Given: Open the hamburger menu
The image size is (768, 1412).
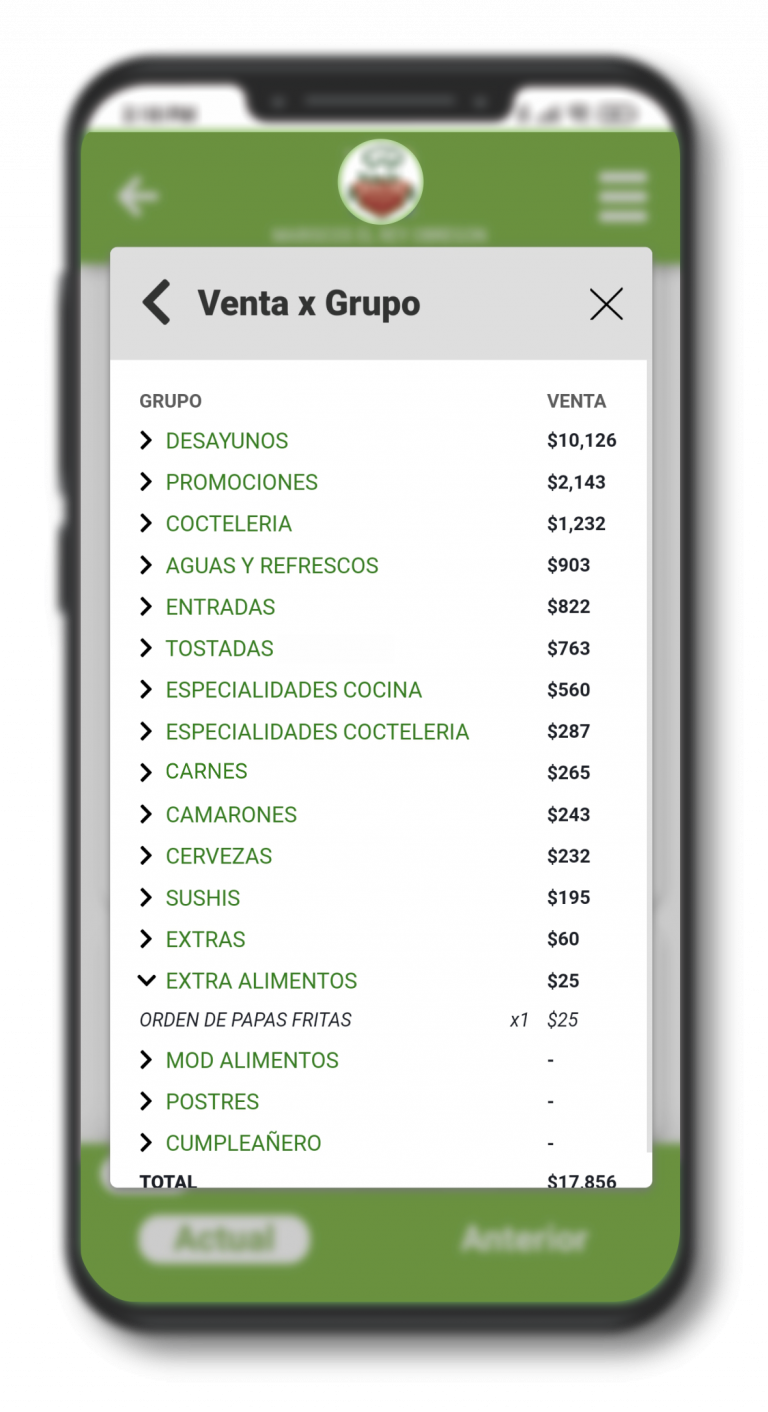Looking at the screenshot, I should click(x=622, y=197).
